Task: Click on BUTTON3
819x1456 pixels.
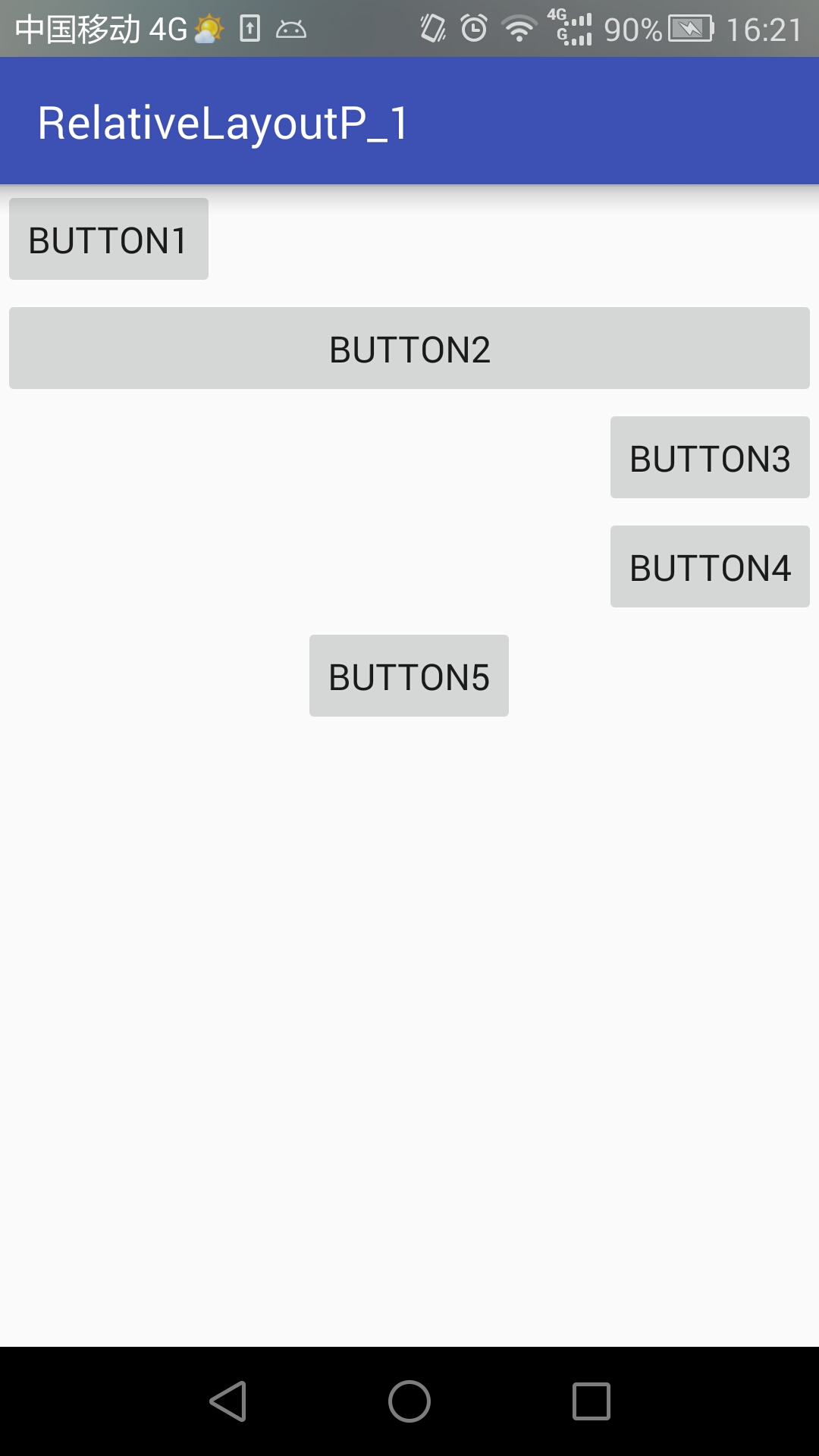Action: pyautogui.click(x=710, y=458)
